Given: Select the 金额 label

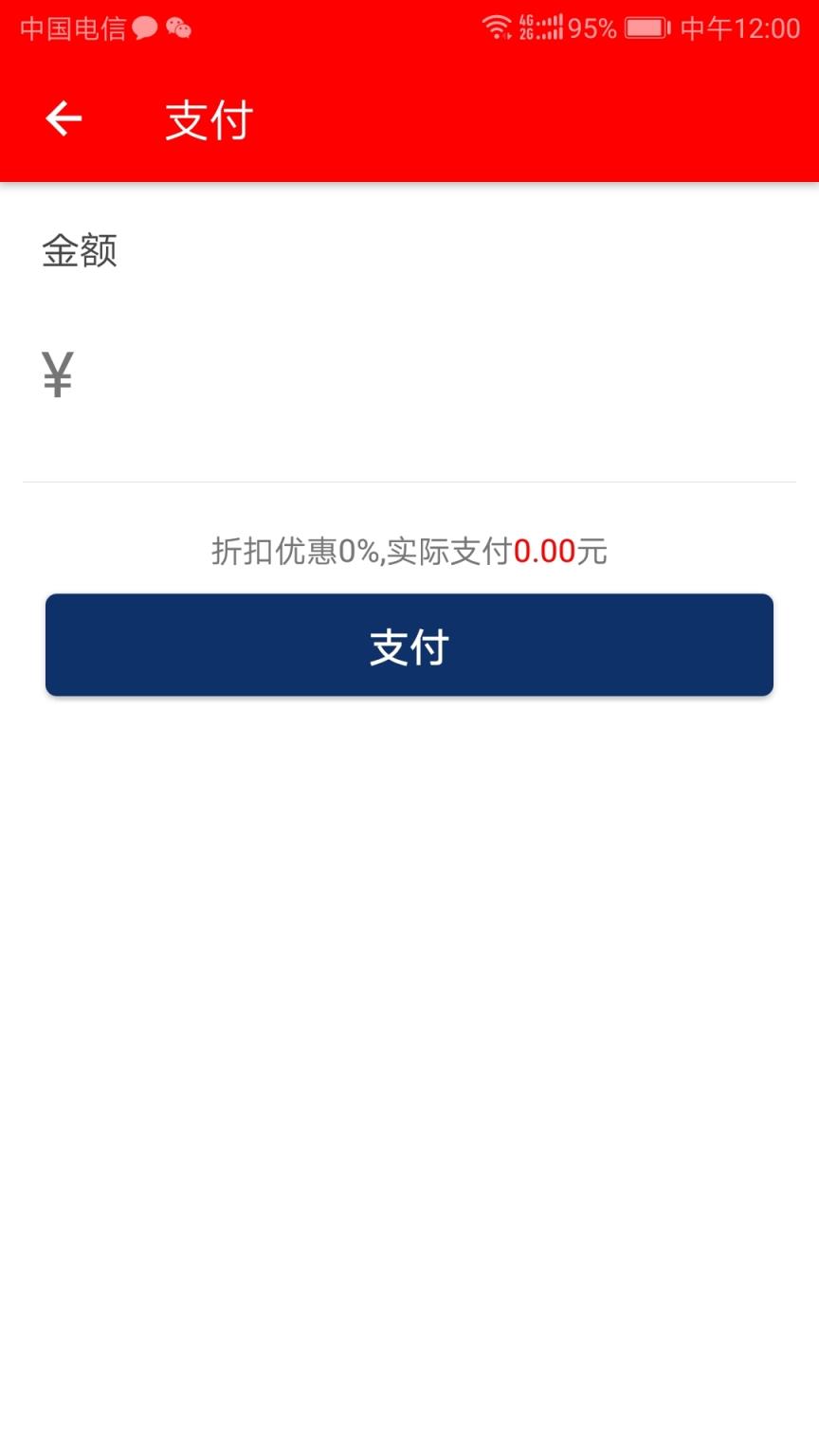Looking at the screenshot, I should [80, 251].
